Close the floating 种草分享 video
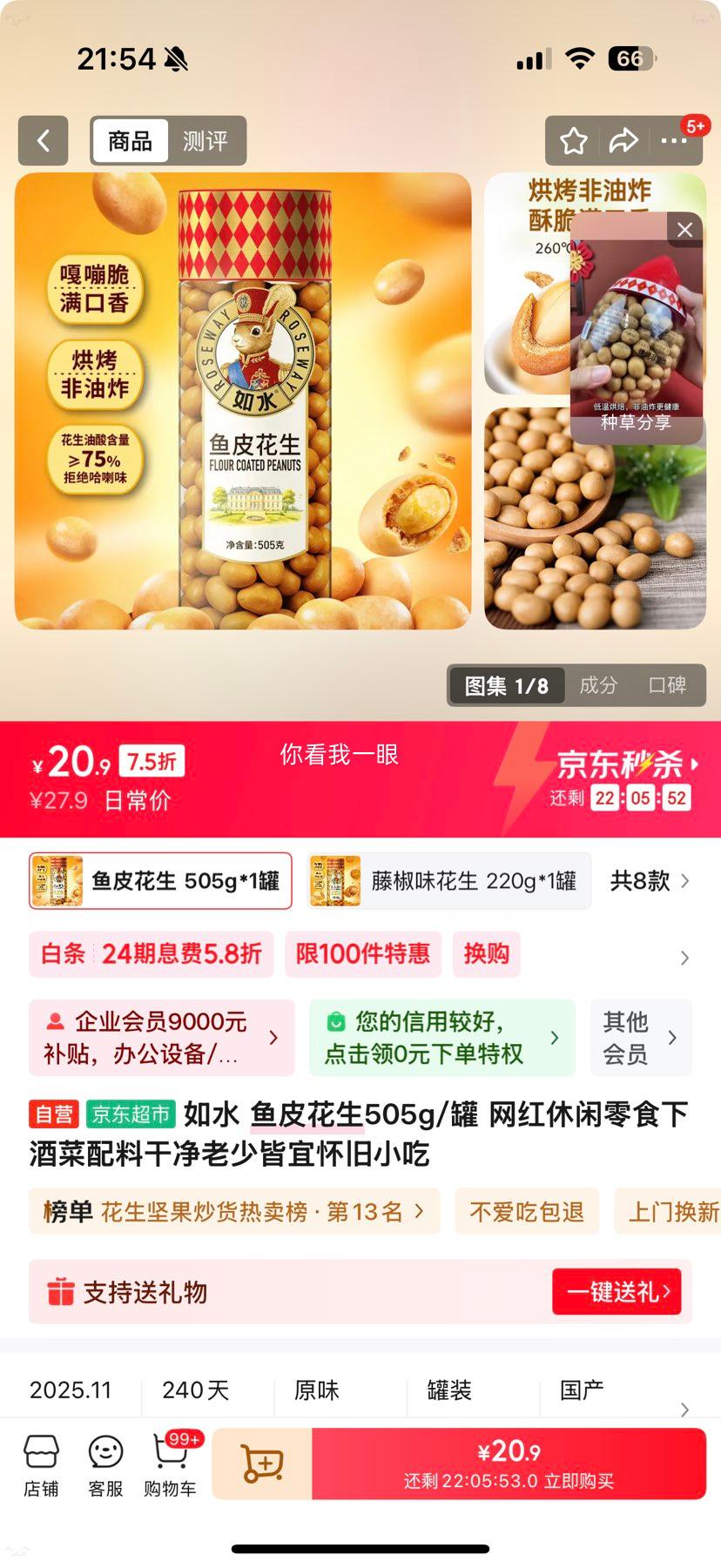 click(x=684, y=229)
